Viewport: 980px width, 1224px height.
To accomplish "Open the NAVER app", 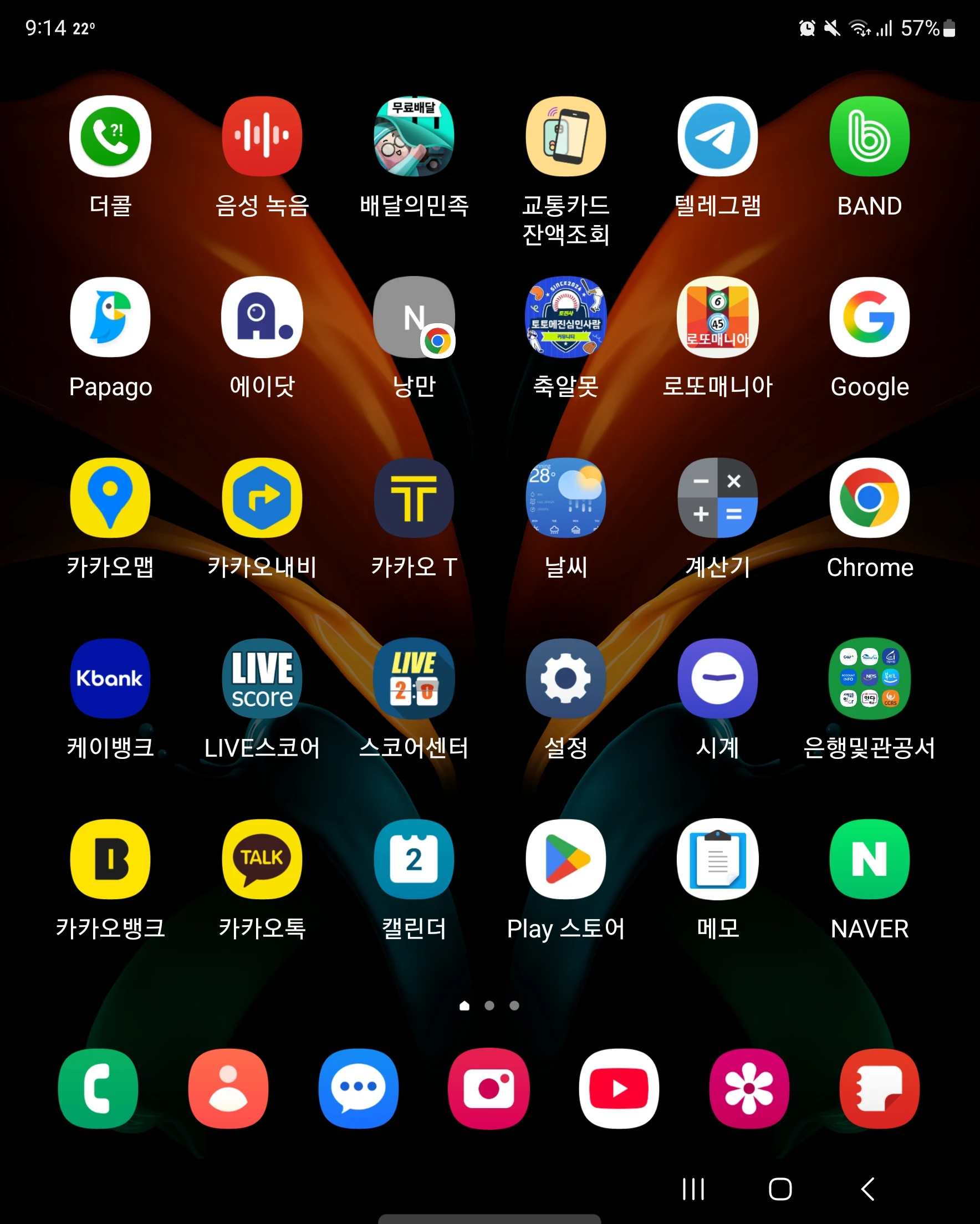I will coord(869,859).
